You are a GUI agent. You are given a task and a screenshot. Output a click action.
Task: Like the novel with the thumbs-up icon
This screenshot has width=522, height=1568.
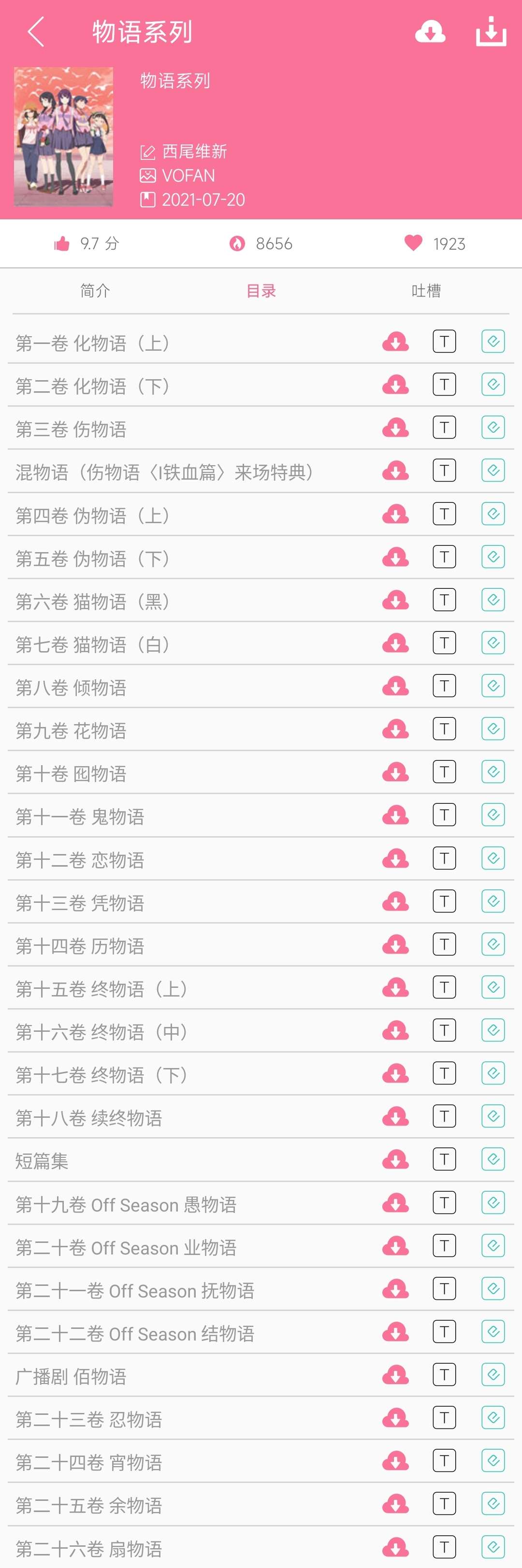62,244
